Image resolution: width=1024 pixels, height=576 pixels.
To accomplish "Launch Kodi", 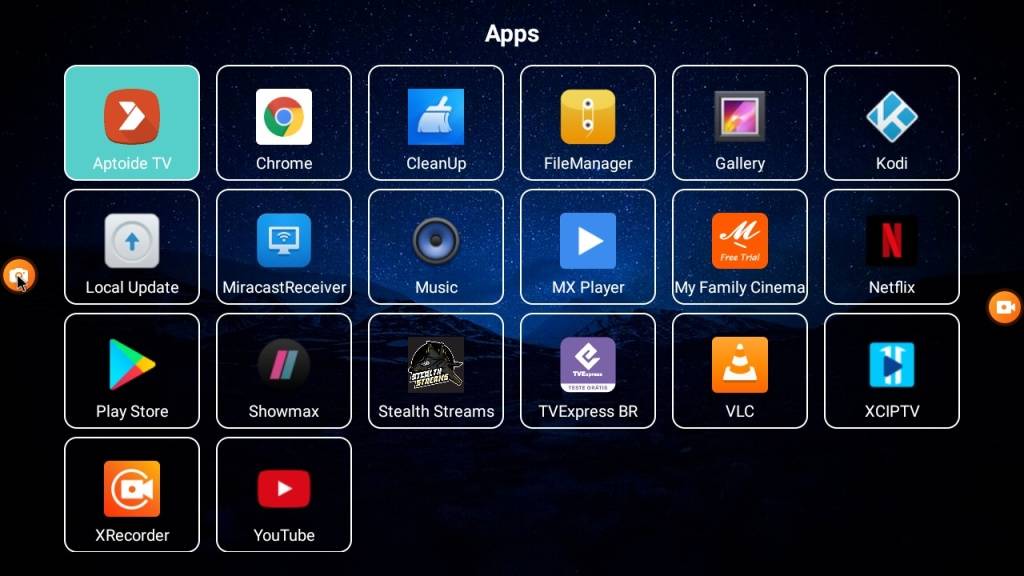I will pyautogui.click(x=892, y=122).
